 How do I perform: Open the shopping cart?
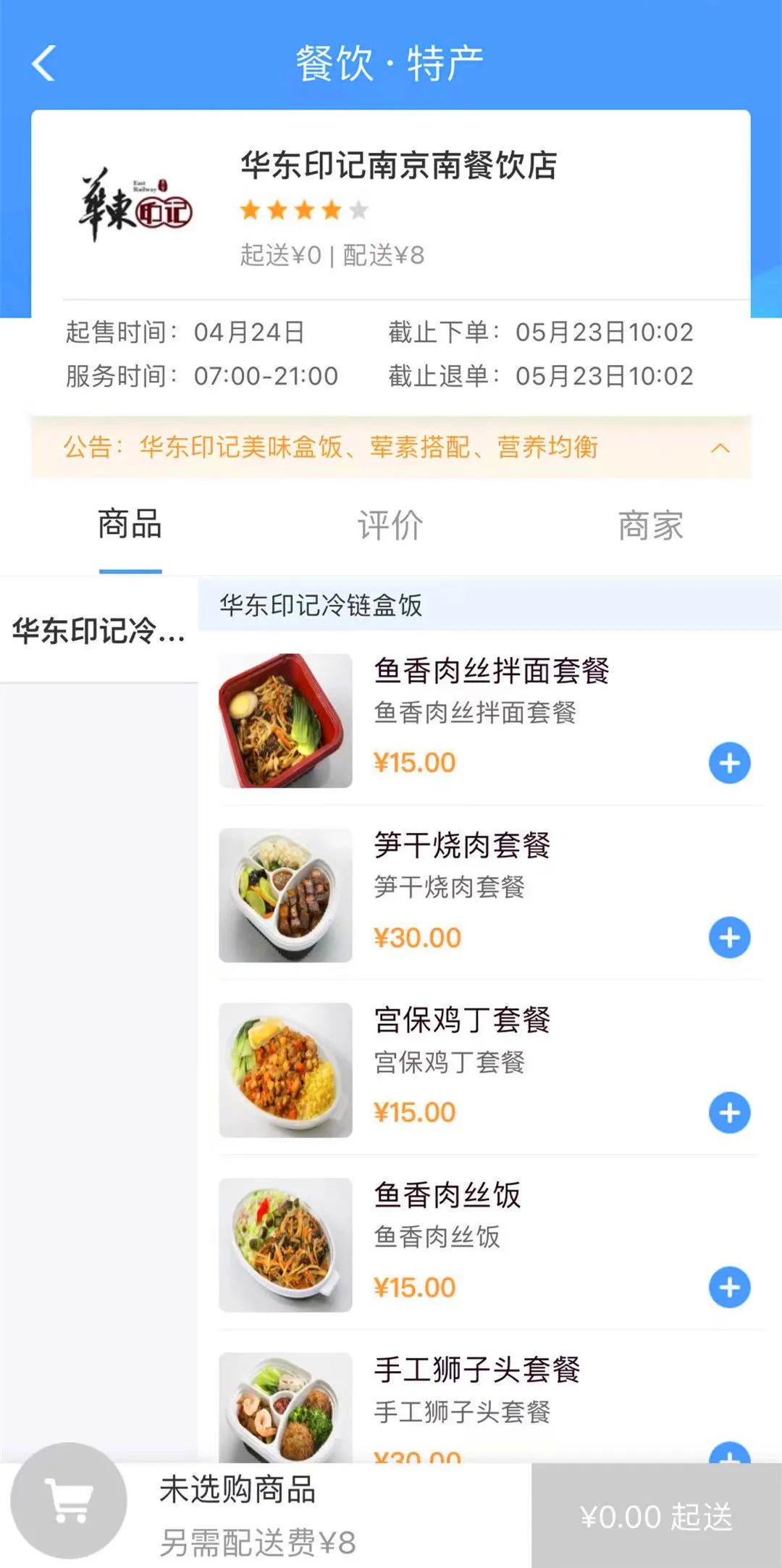click(69, 1501)
